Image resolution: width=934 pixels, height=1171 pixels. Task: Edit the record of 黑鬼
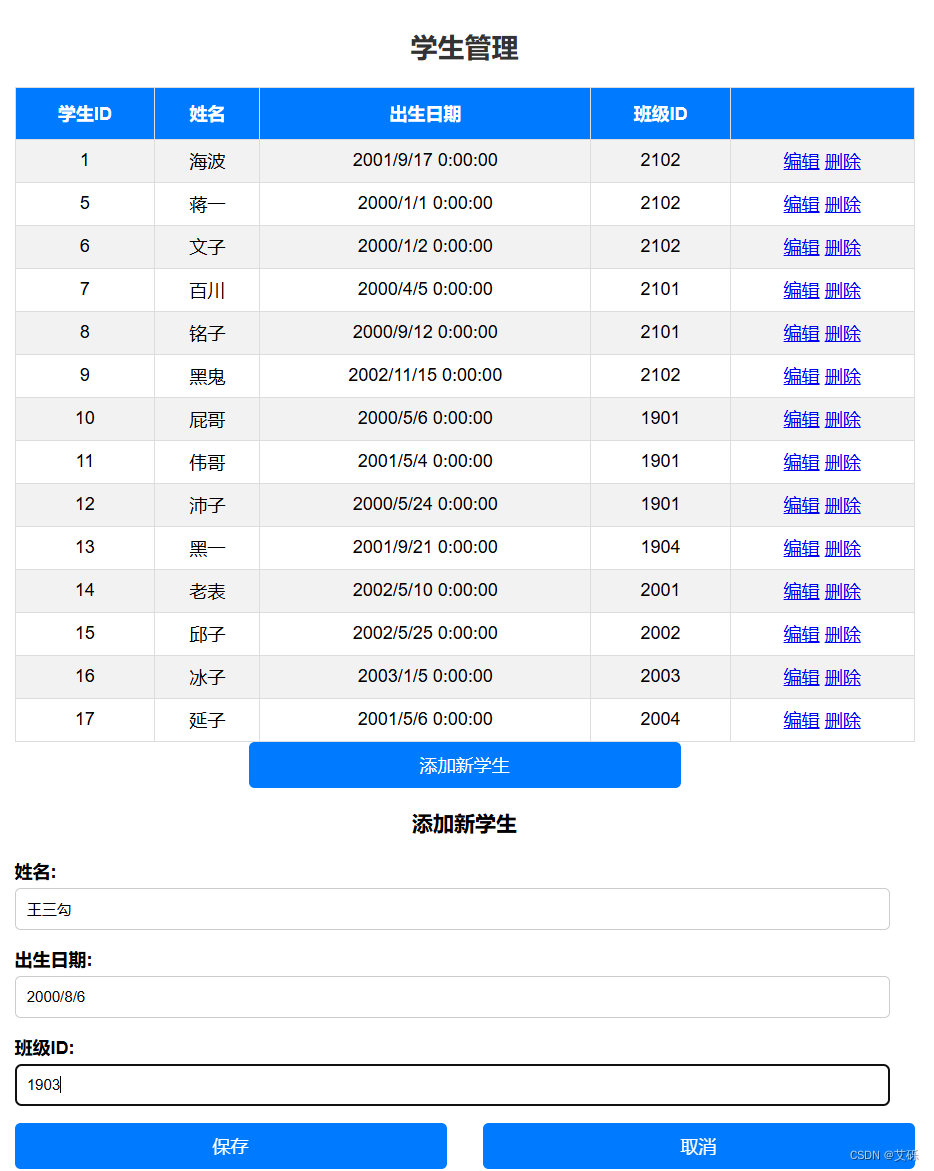pos(801,376)
